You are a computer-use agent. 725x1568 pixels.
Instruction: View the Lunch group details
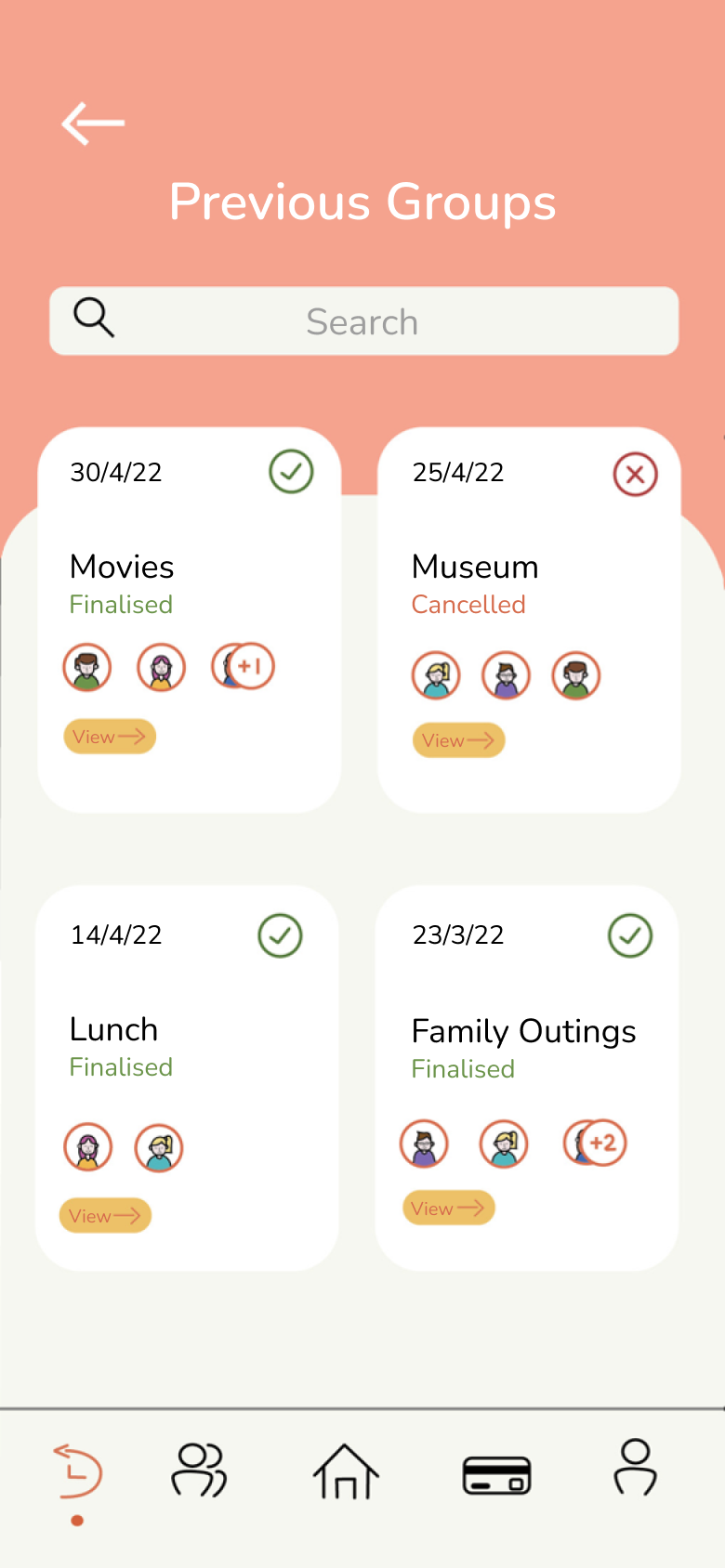point(105,1215)
